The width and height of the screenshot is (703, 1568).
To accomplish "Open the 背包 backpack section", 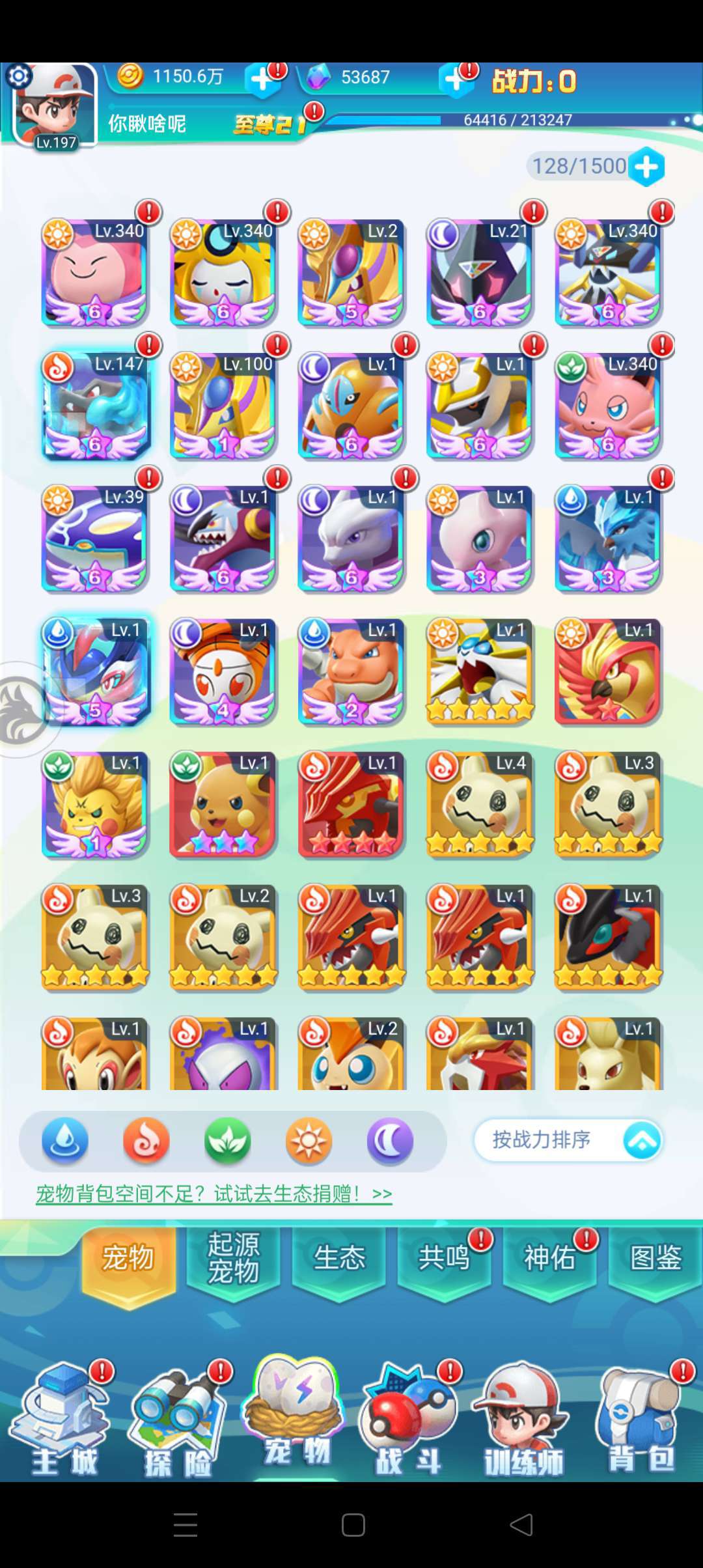I will click(x=641, y=1421).
